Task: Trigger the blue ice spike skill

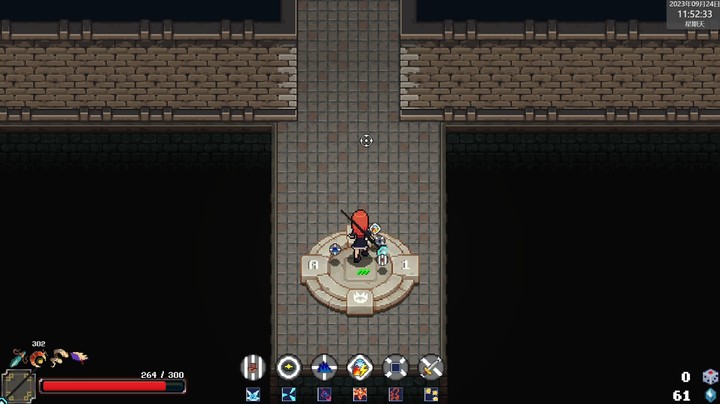Action: pyautogui.click(x=324, y=367)
